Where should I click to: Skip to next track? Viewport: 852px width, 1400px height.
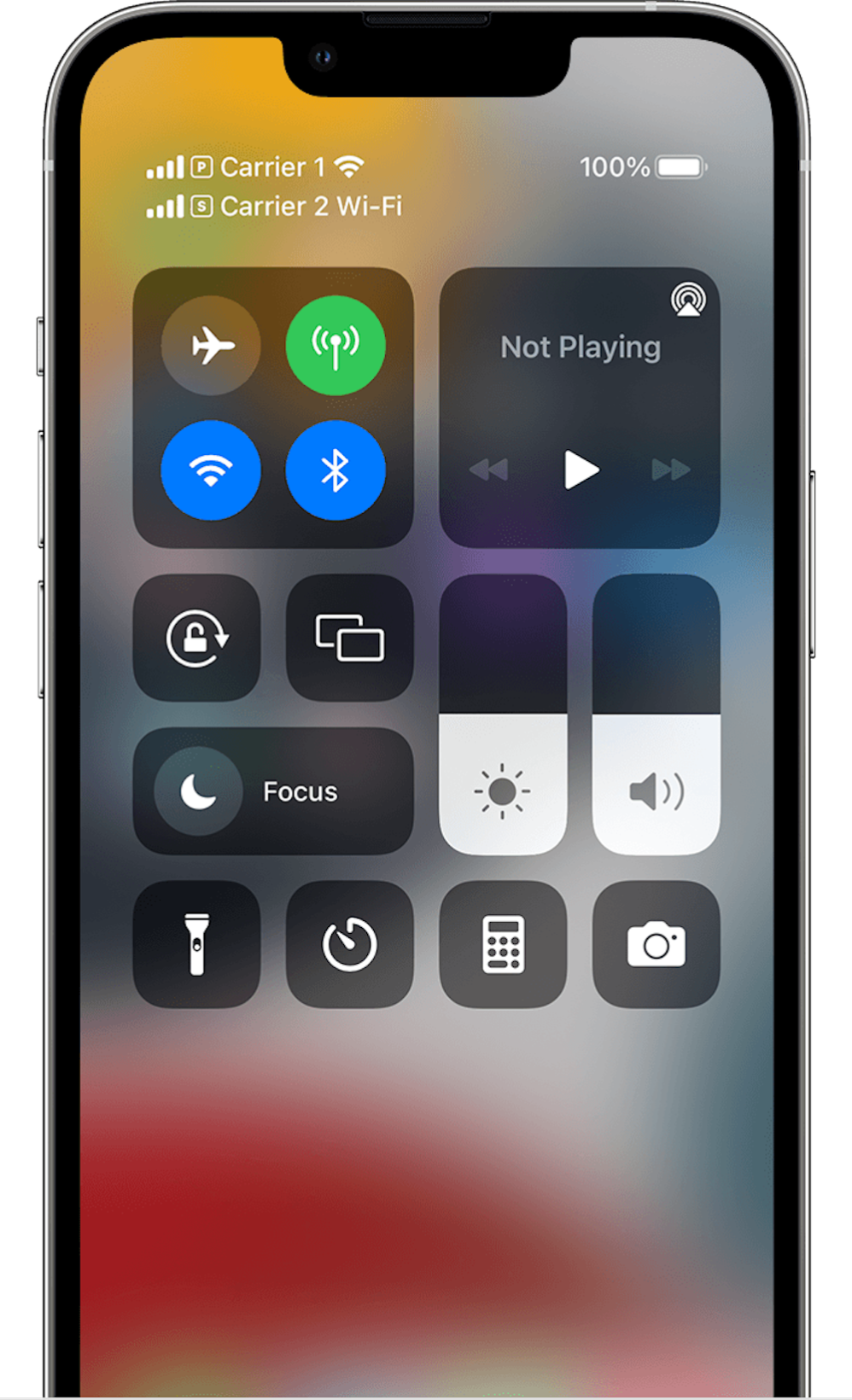(671, 470)
